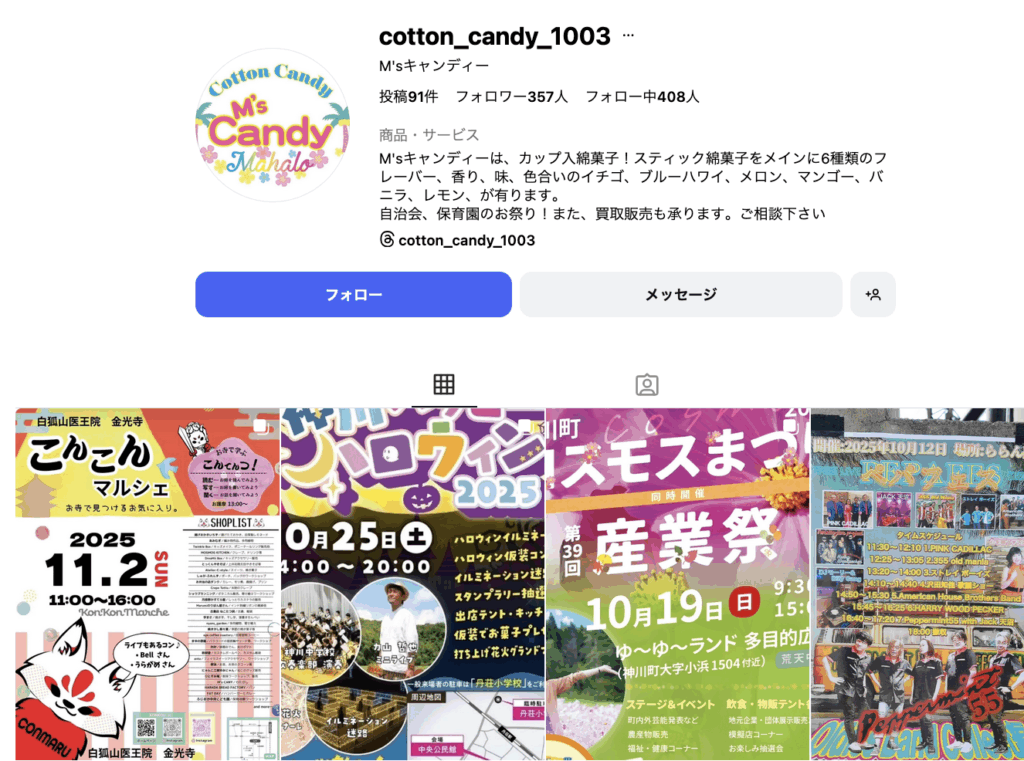Open the 2025年10月12日 band event post
This screenshot has width=1024, height=761.
pos(916,584)
